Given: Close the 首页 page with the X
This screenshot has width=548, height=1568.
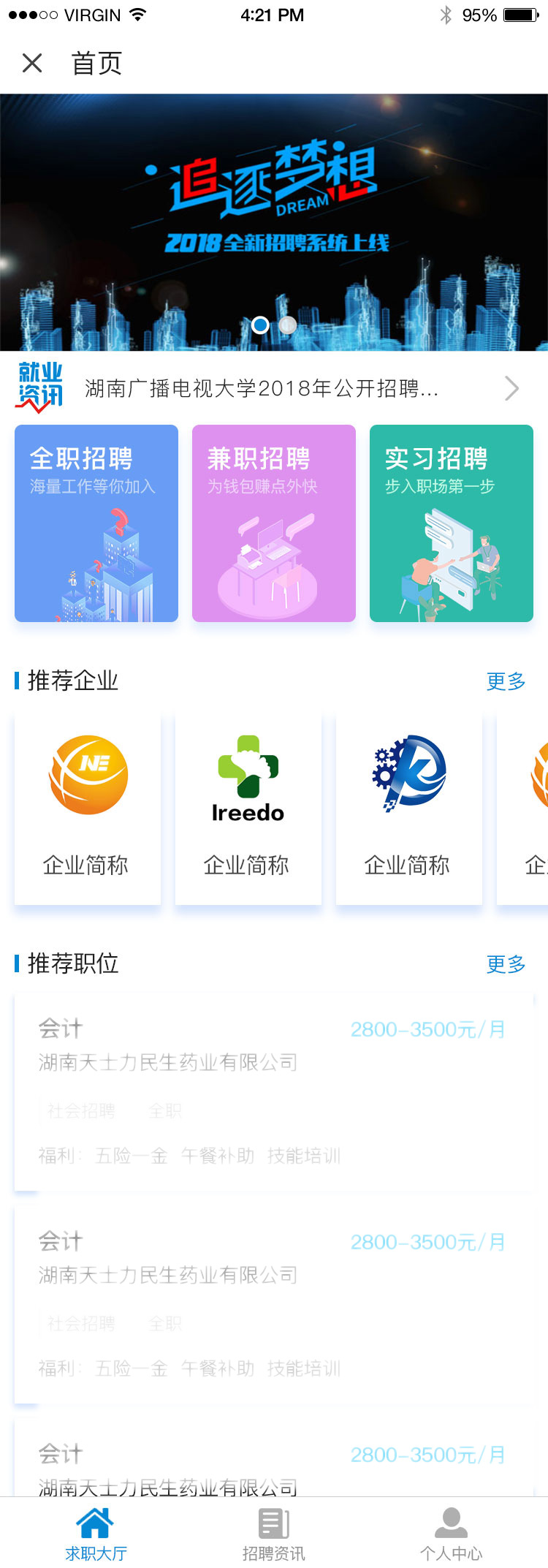Looking at the screenshot, I should pos(32,64).
